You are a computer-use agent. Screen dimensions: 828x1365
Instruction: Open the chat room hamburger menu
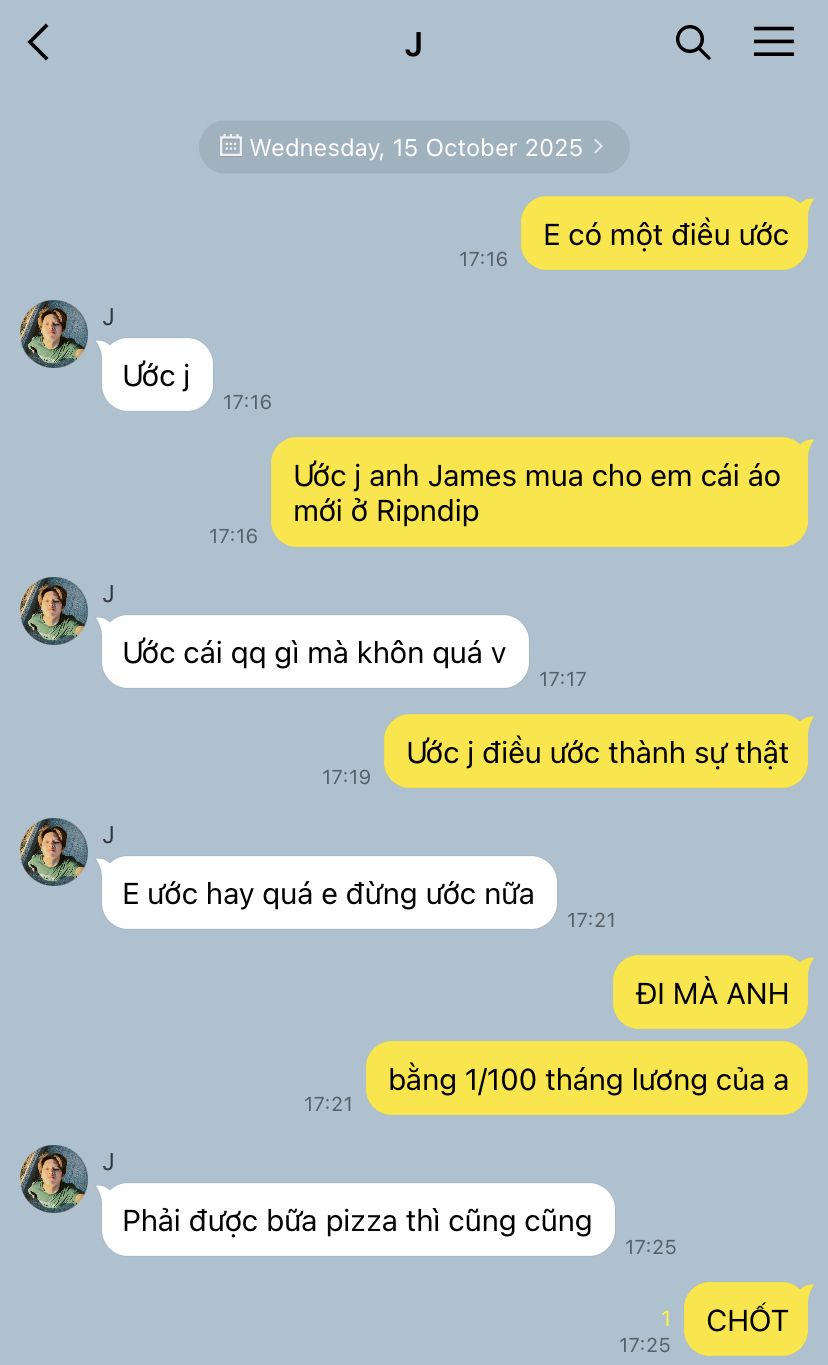[773, 42]
